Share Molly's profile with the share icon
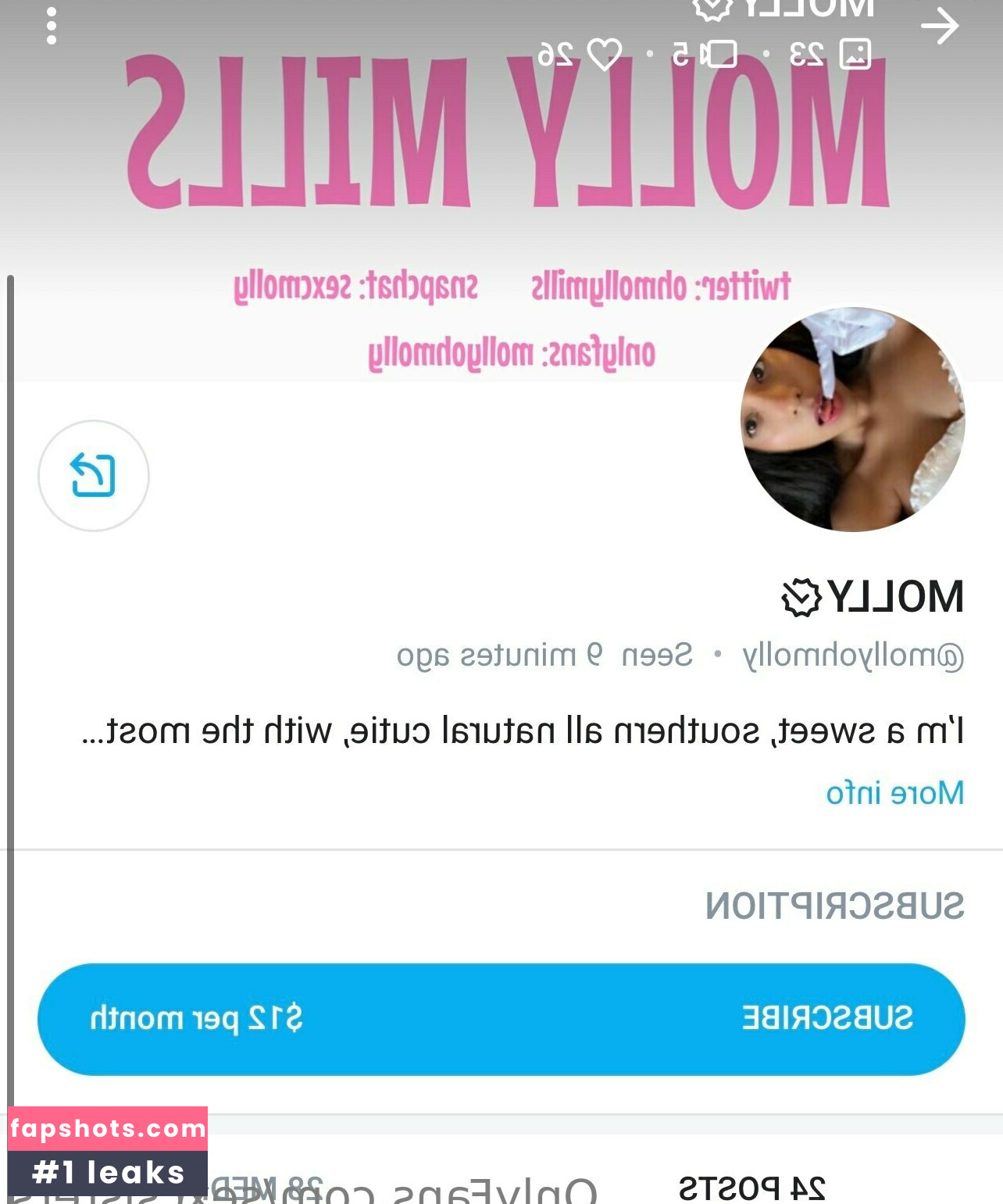Viewport: 1003px width, 1204px height. pyautogui.click(x=94, y=476)
